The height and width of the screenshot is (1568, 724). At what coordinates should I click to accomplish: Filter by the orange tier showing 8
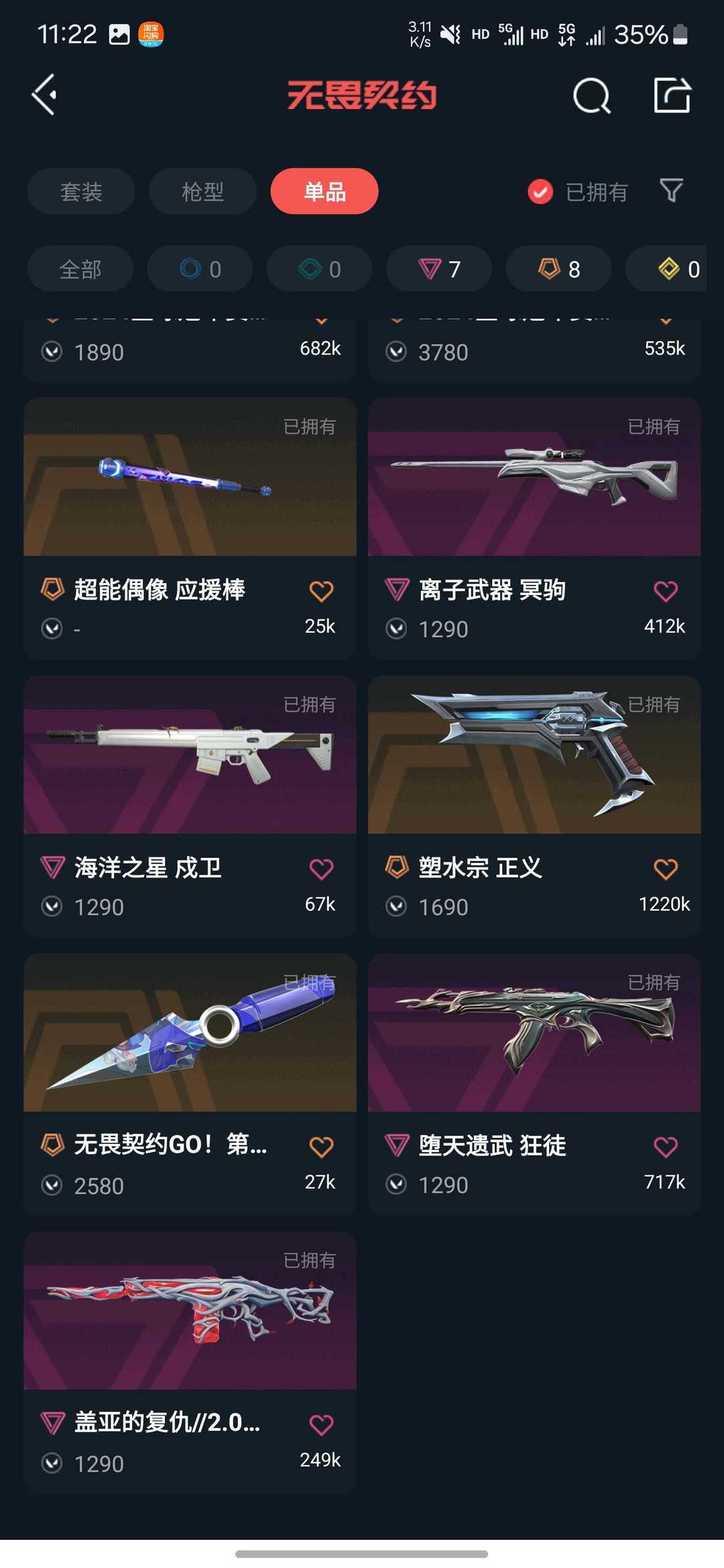[x=558, y=269]
